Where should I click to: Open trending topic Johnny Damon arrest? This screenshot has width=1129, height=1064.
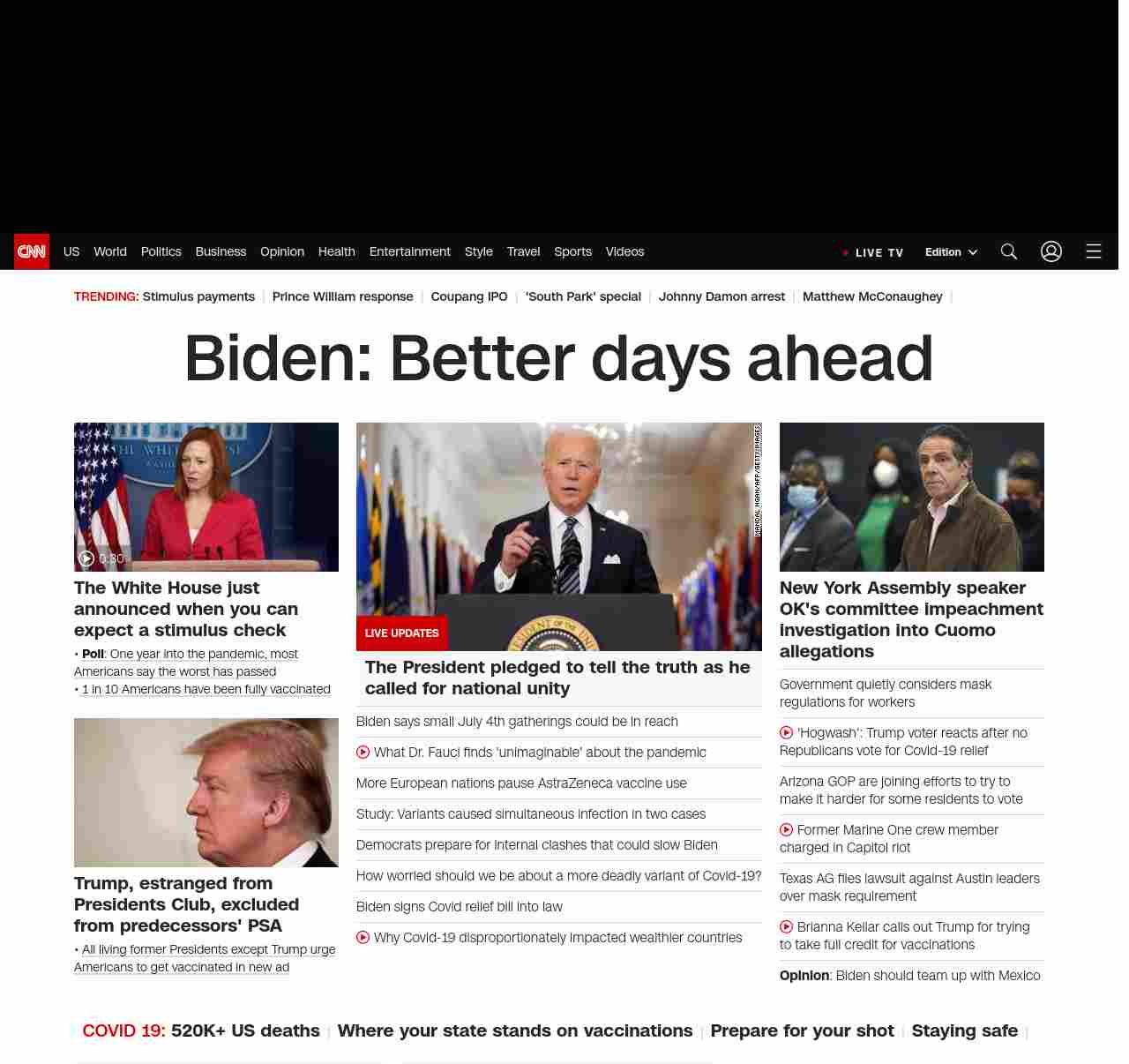(x=722, y=296)
